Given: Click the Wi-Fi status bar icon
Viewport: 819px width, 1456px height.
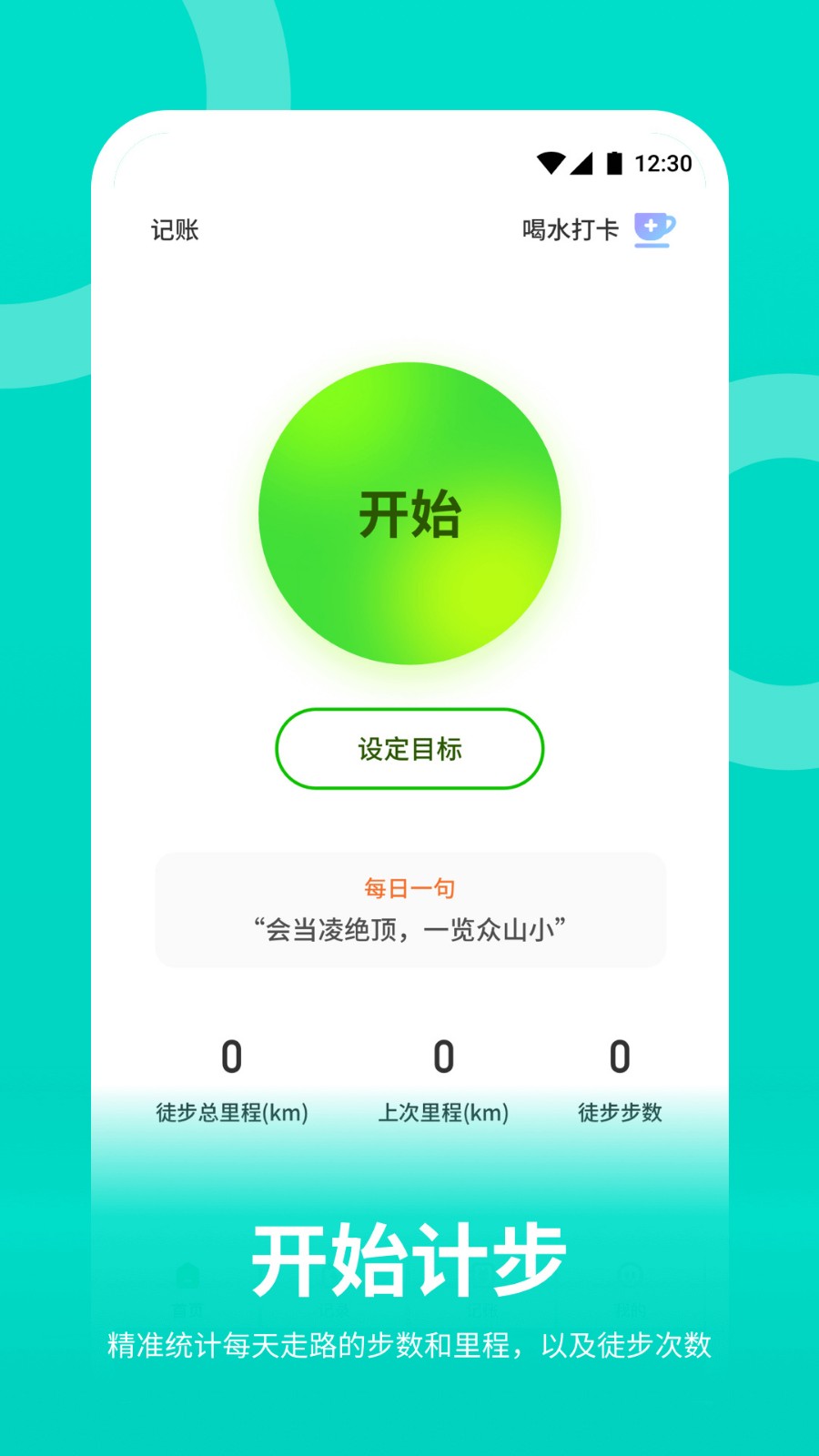Looking at the screenshot, I should click(551, 163).
